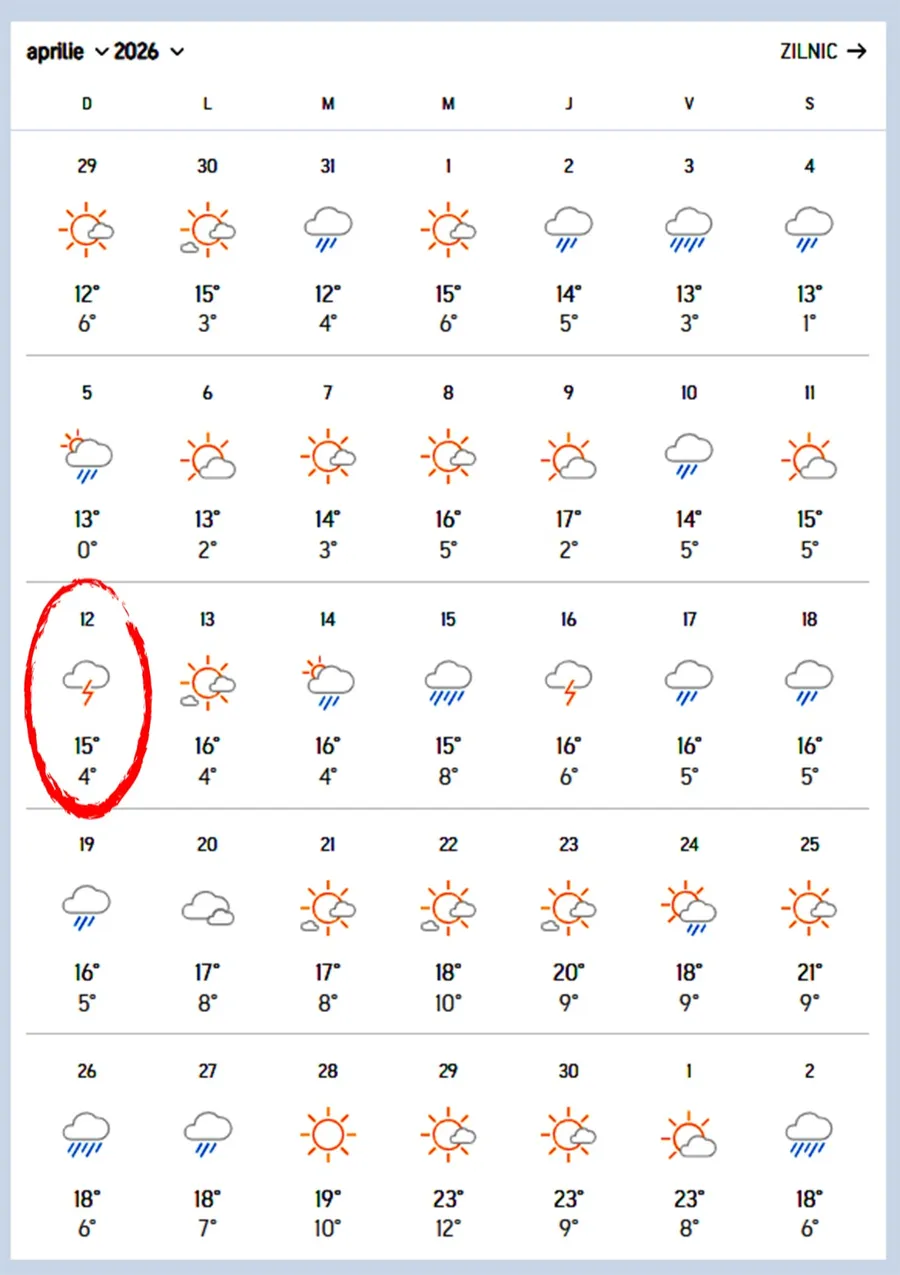Screen dimensions: 900x1275
Task: View day 5 forecast with 0° low
Action: (x=87, y=468)
